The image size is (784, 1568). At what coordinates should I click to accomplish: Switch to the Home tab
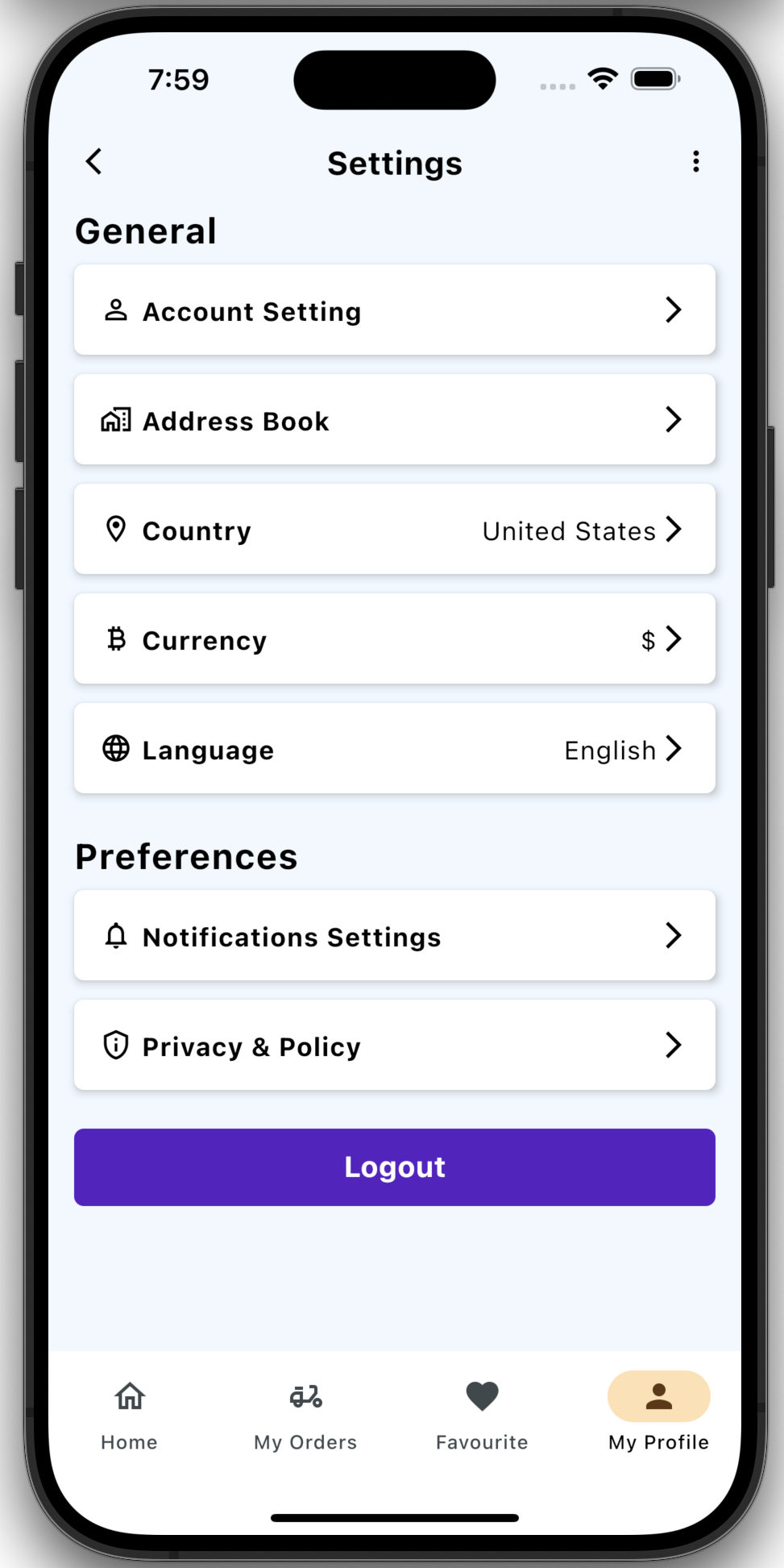pyautogui.click(x=130, y=1416)
